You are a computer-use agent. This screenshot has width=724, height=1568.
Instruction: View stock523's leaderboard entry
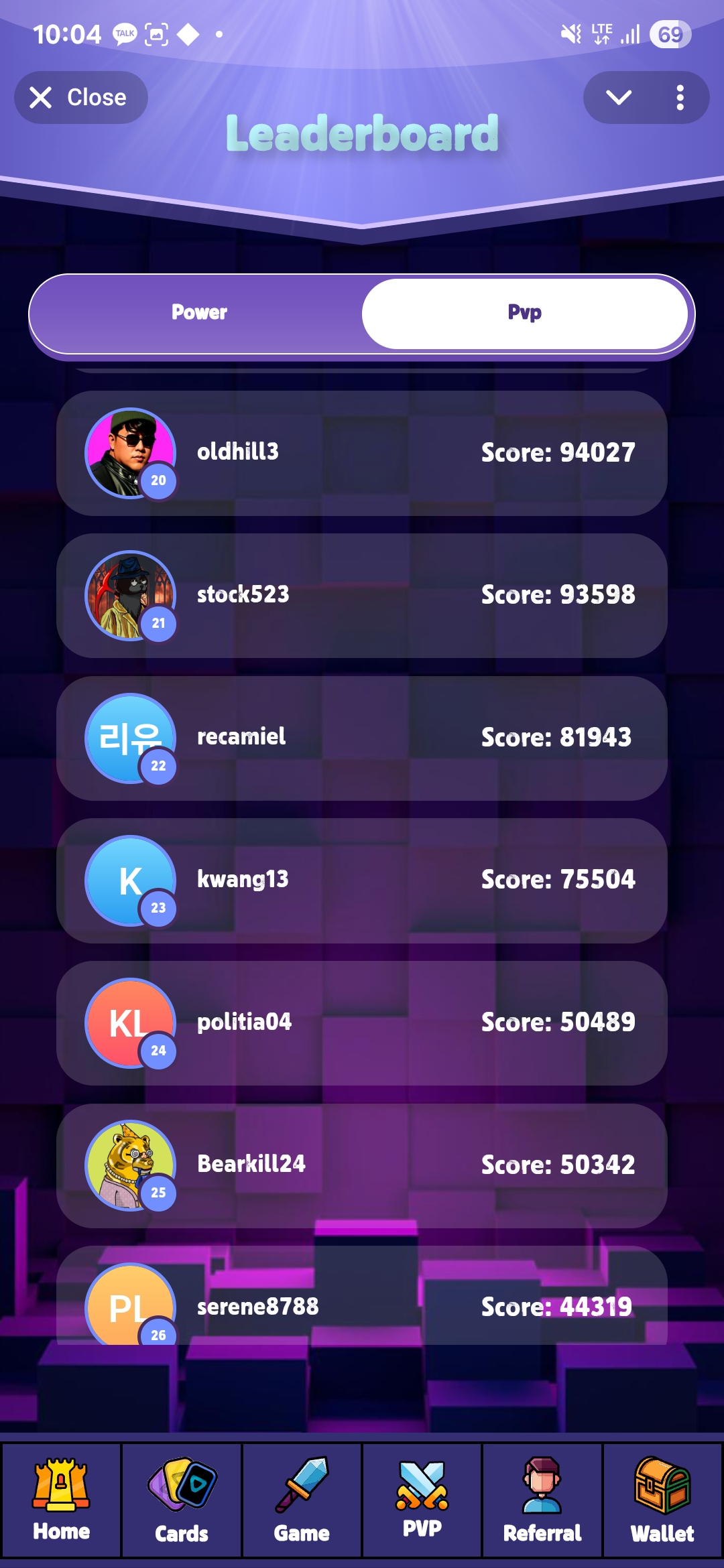(362, 595)
